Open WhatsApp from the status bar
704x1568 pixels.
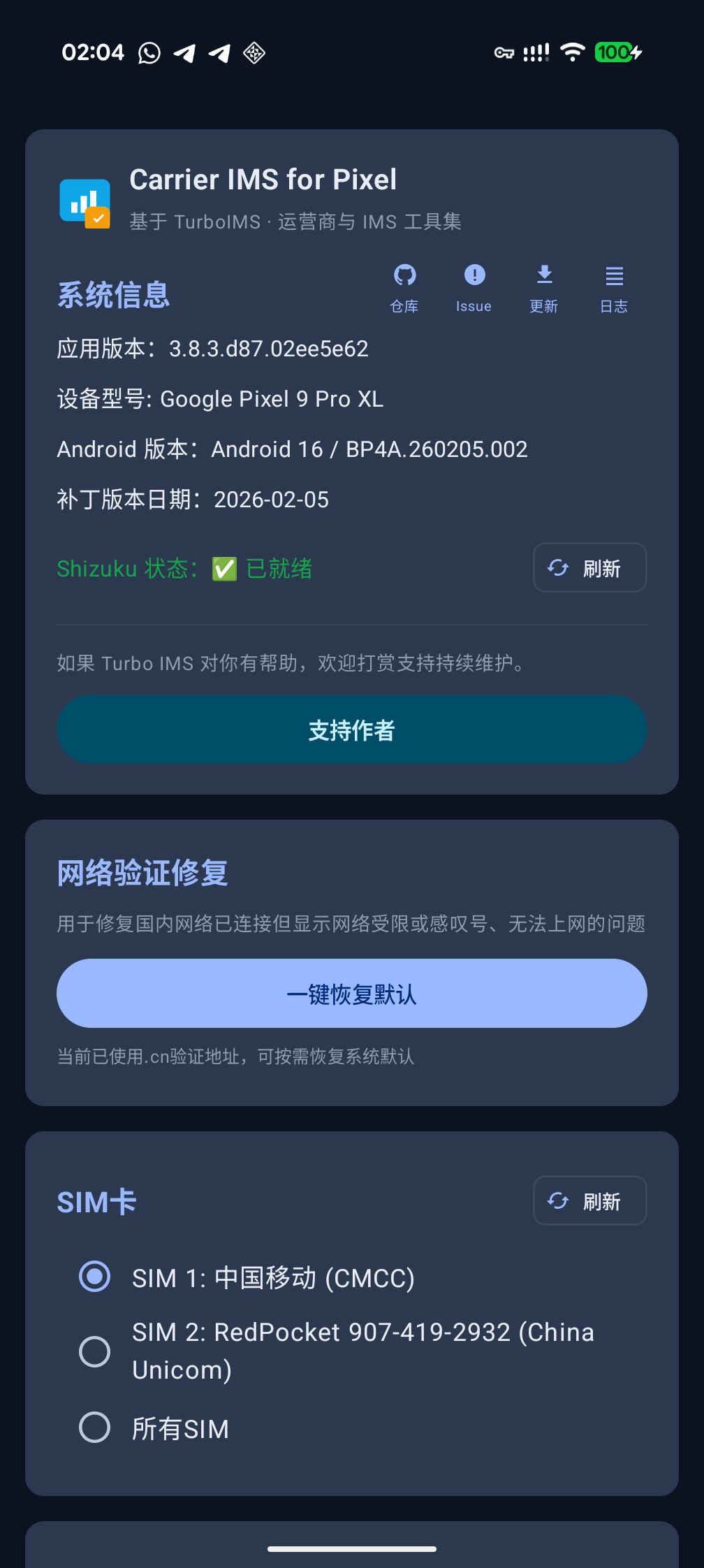pos(149,52)
